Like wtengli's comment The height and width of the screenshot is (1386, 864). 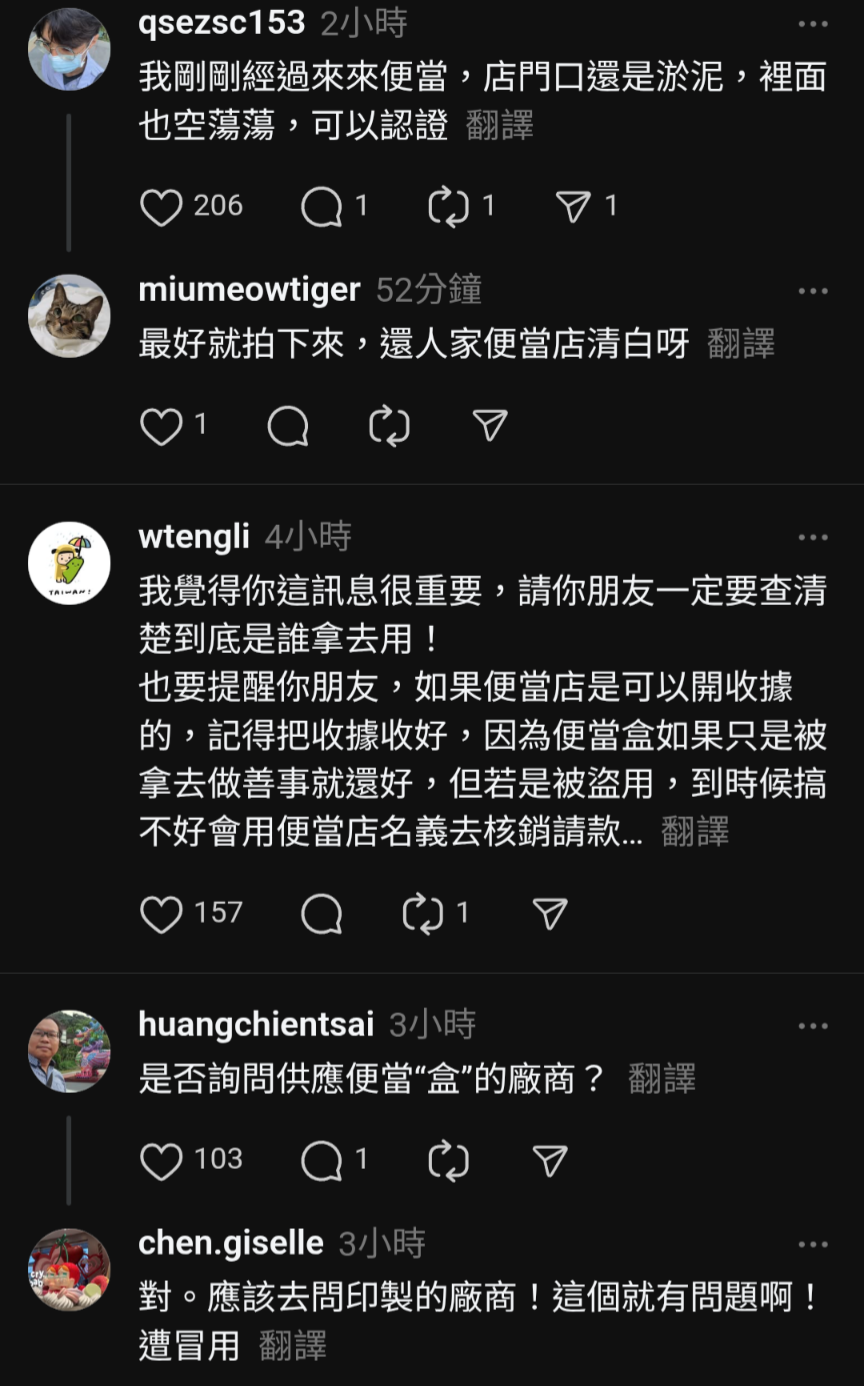(161, 914)
